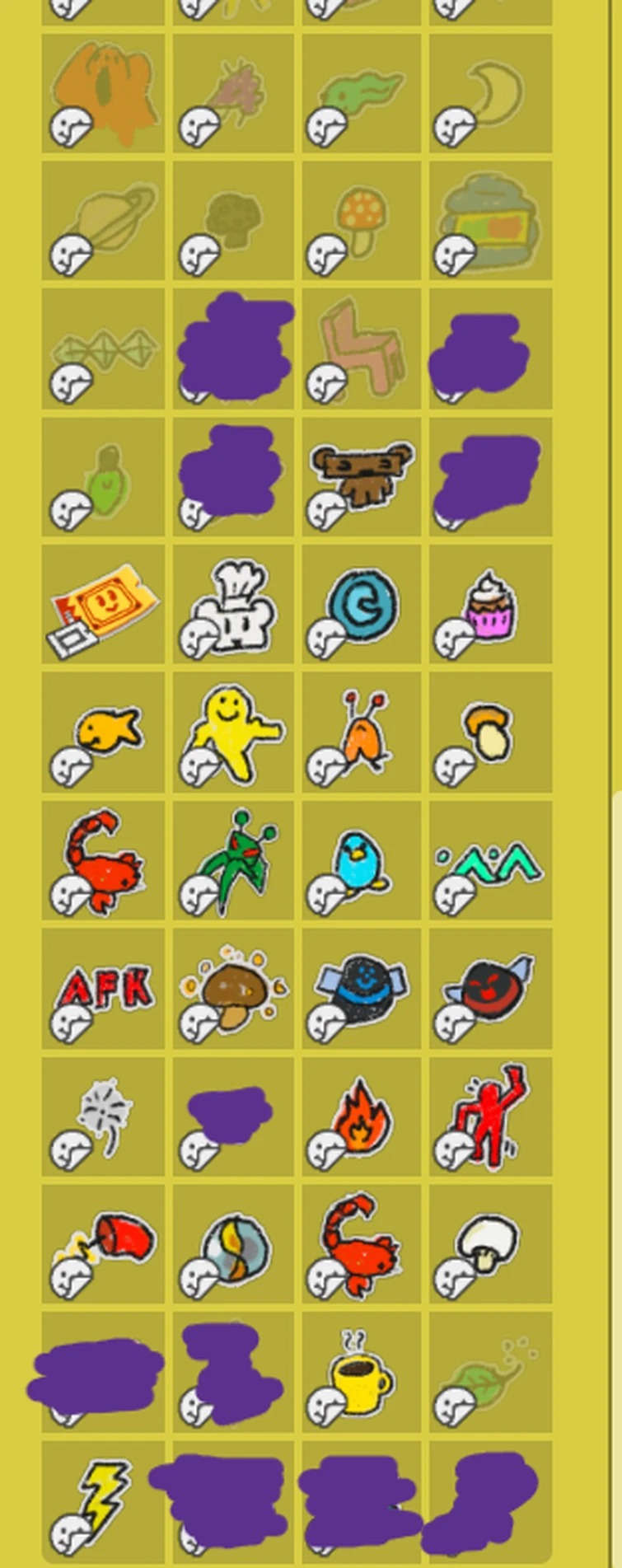Select the sparkling brown mushroom sticker
622x1568 pixels.
coord(233,989)
